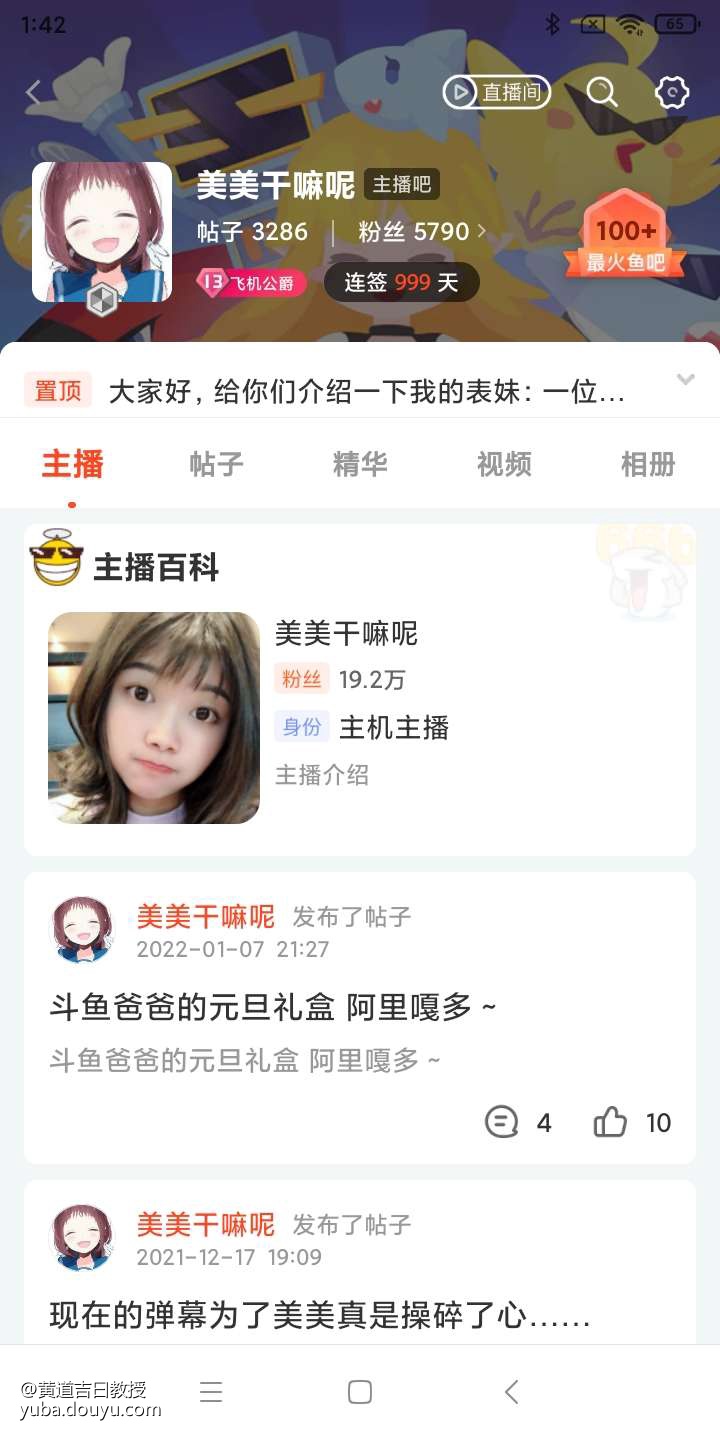Open the post 现在的弹幕为了美美真是操碎了心
Viewport: 720px width, 1440px height.
point(320,1315)
